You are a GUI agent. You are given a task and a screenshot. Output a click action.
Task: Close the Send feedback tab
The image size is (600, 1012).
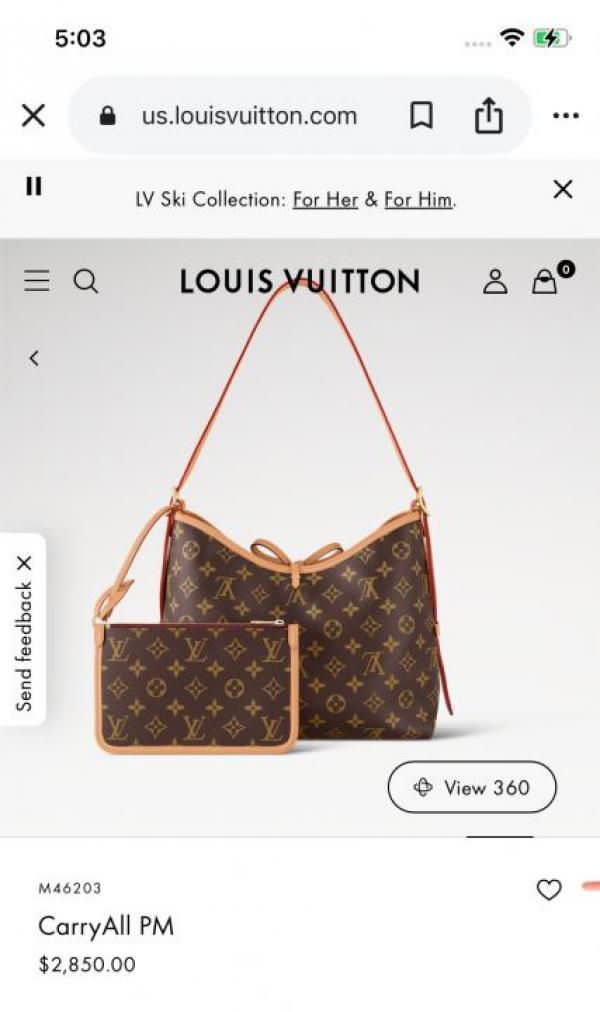coord(25,562)
